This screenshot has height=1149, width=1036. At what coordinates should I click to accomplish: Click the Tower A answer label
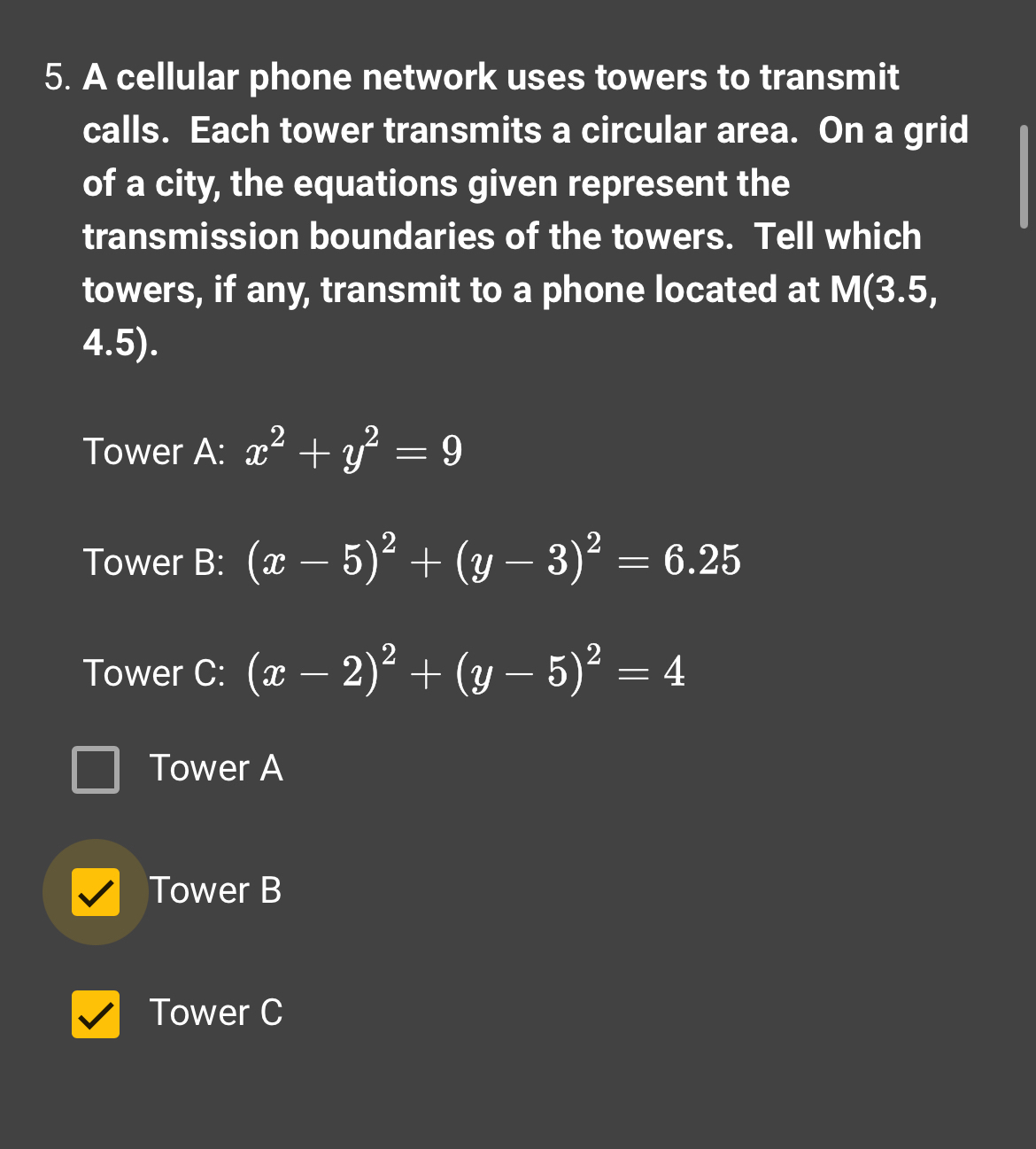[x=216, y=770]
